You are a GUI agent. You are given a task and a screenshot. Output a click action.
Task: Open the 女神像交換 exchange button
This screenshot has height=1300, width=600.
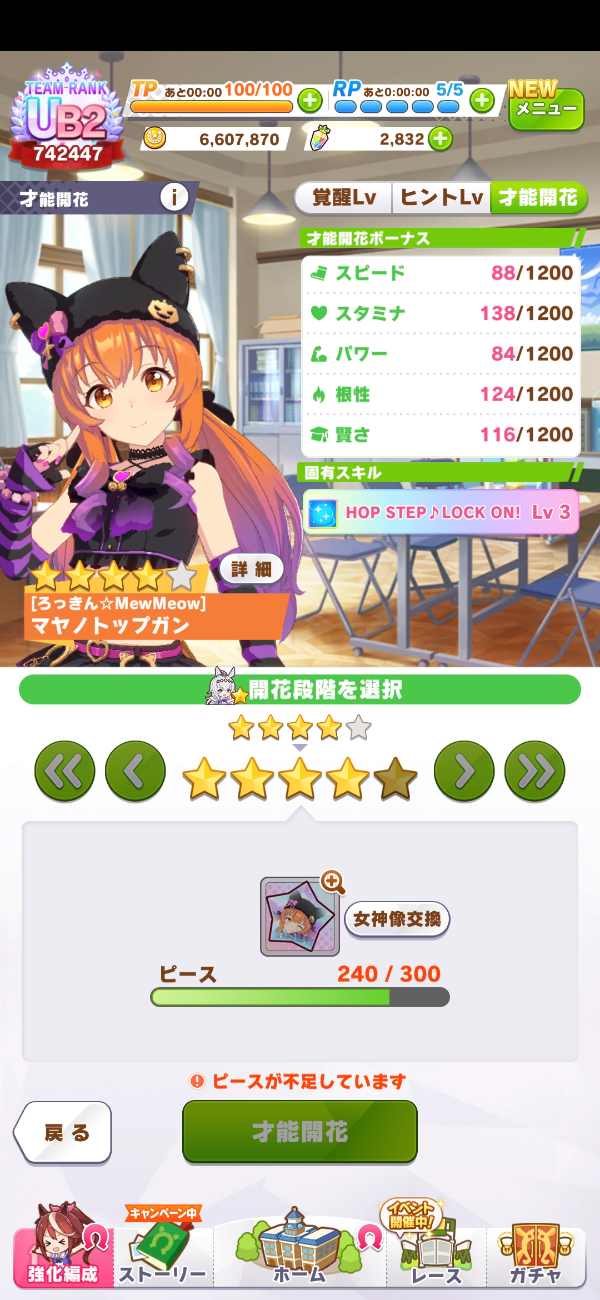[397, 918]
